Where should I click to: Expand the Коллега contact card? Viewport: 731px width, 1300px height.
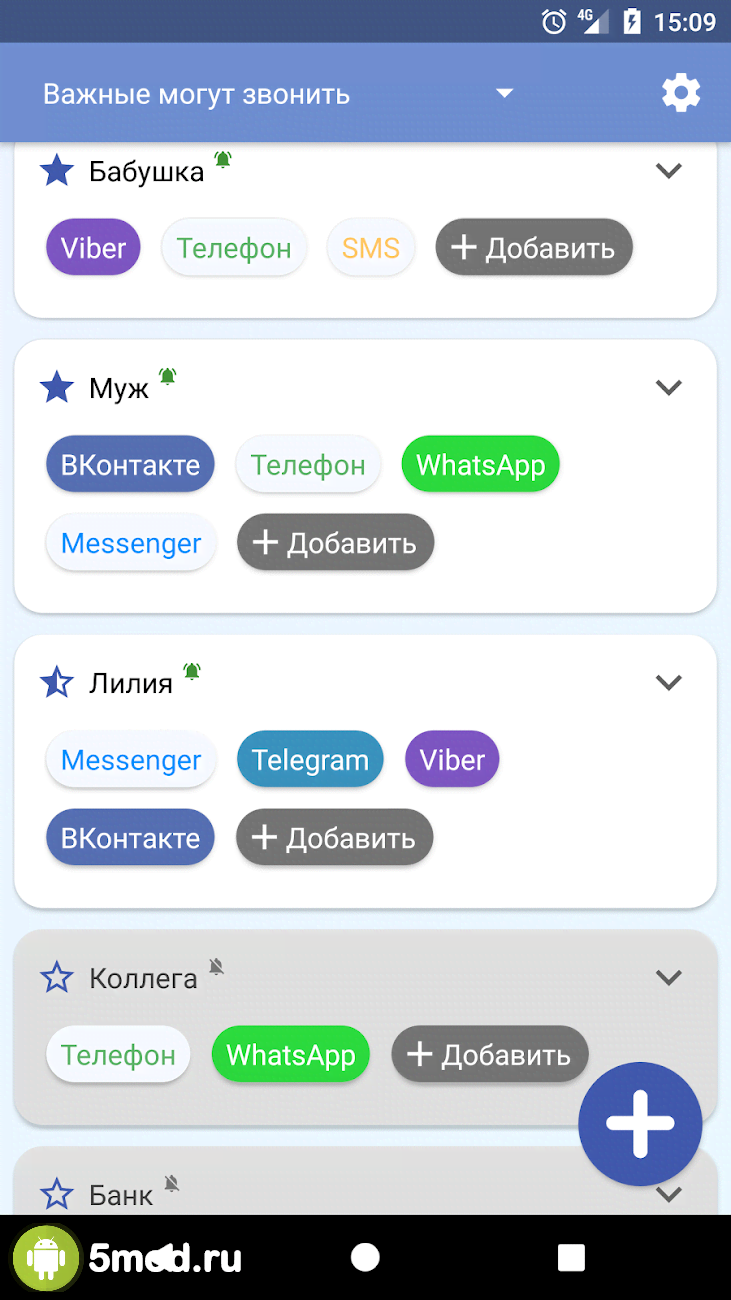668,977
